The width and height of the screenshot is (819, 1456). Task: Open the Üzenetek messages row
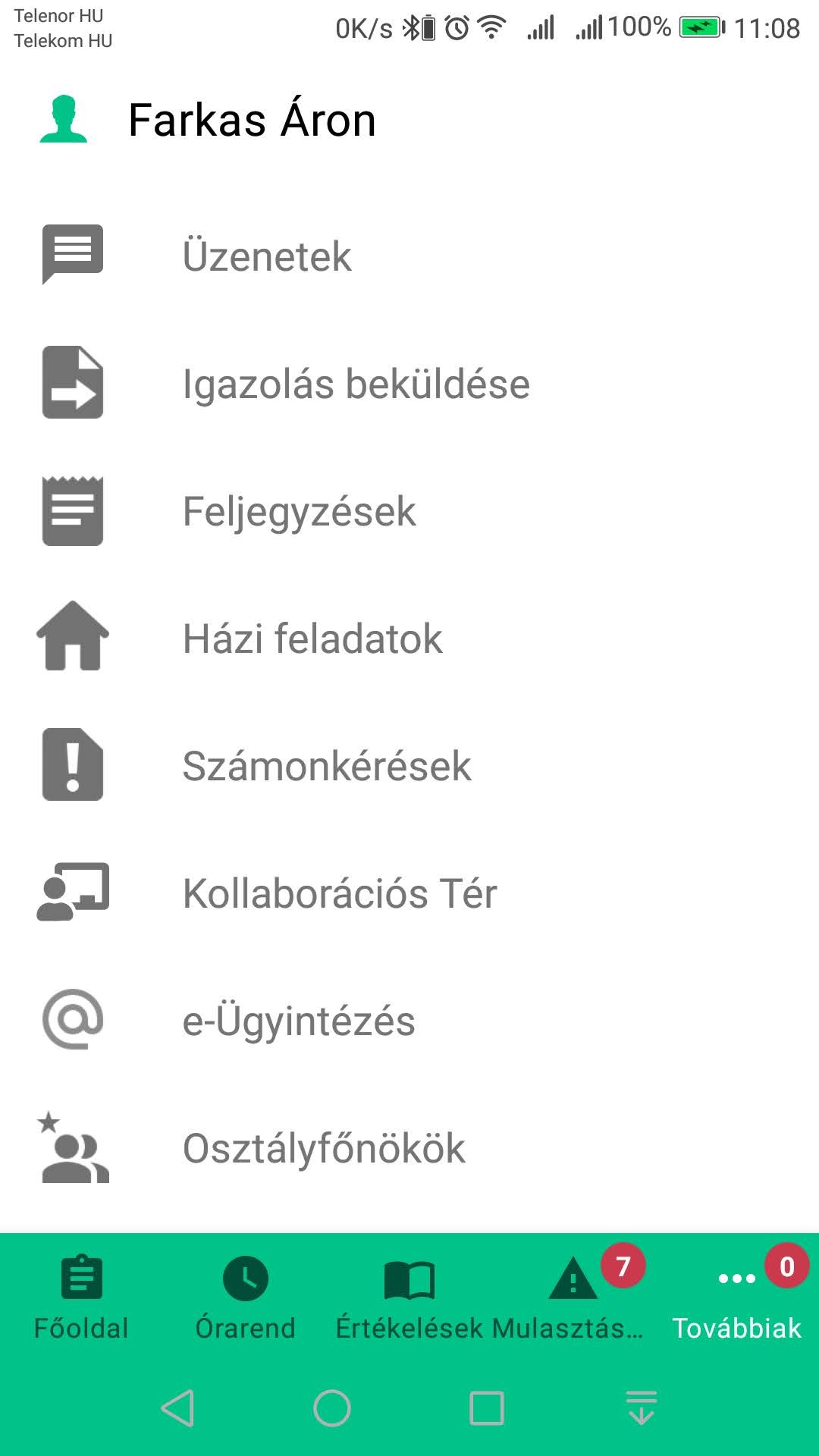(409, 256)
